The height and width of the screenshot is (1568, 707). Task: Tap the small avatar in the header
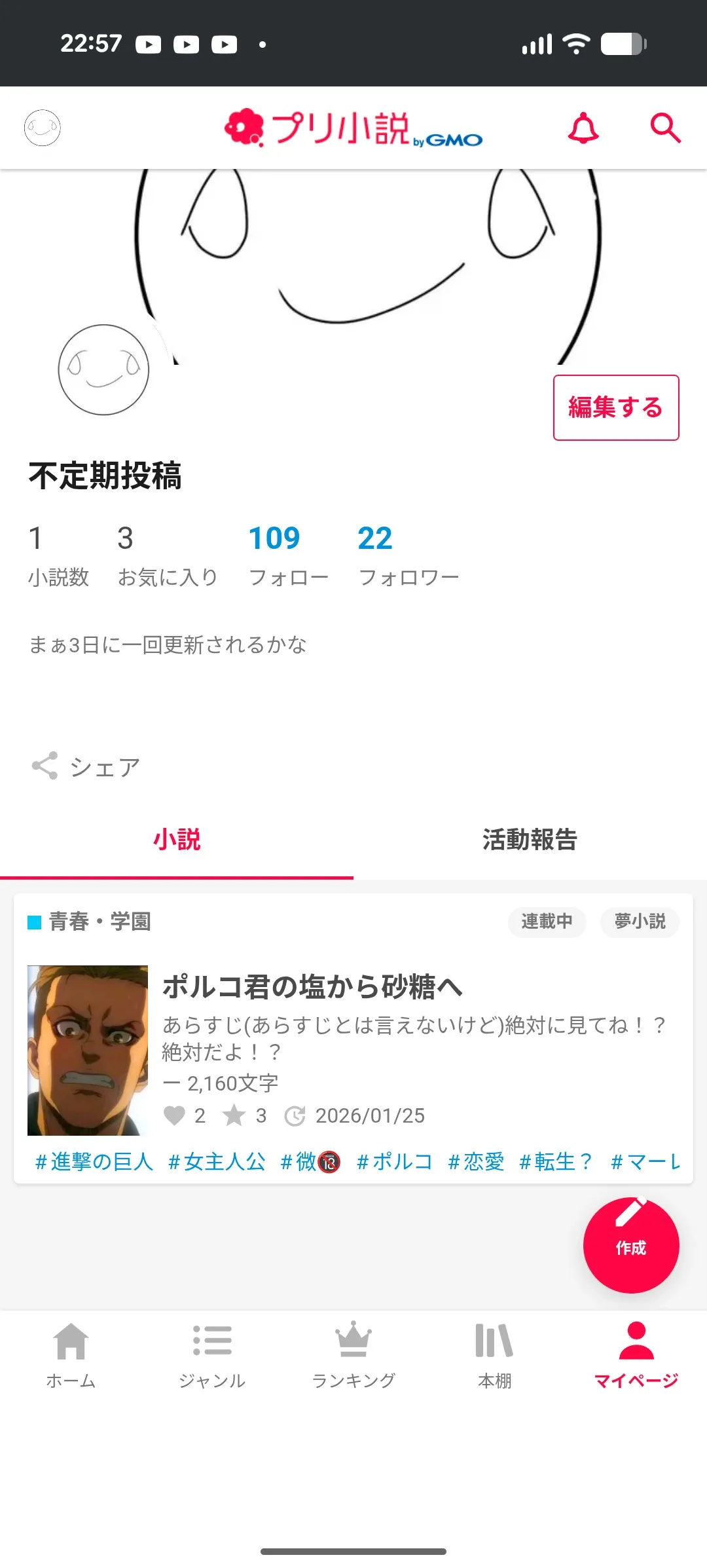click(x=43, y=128)
